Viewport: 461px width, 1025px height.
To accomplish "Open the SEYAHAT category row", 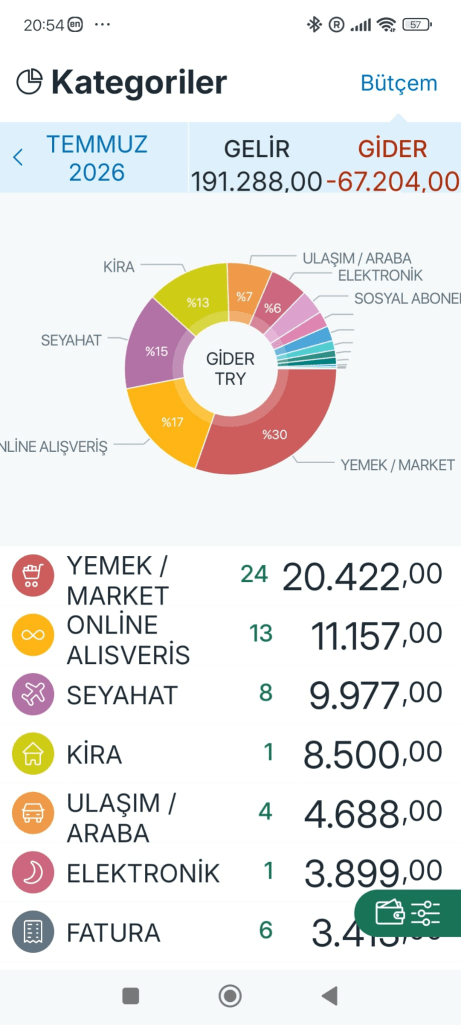I will point(230,694).
